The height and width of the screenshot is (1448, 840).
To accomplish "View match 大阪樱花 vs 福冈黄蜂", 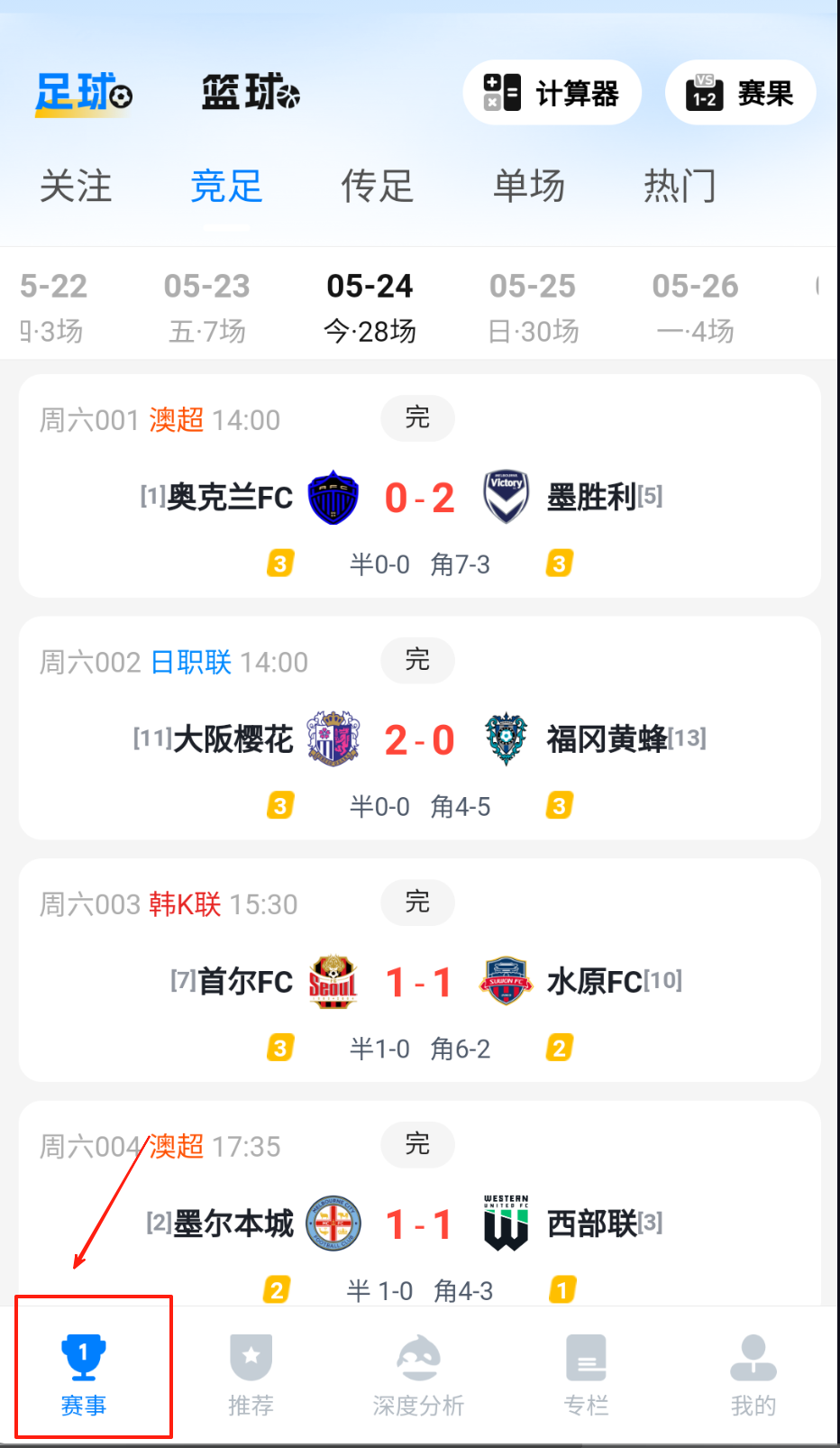I will [419, 740].
